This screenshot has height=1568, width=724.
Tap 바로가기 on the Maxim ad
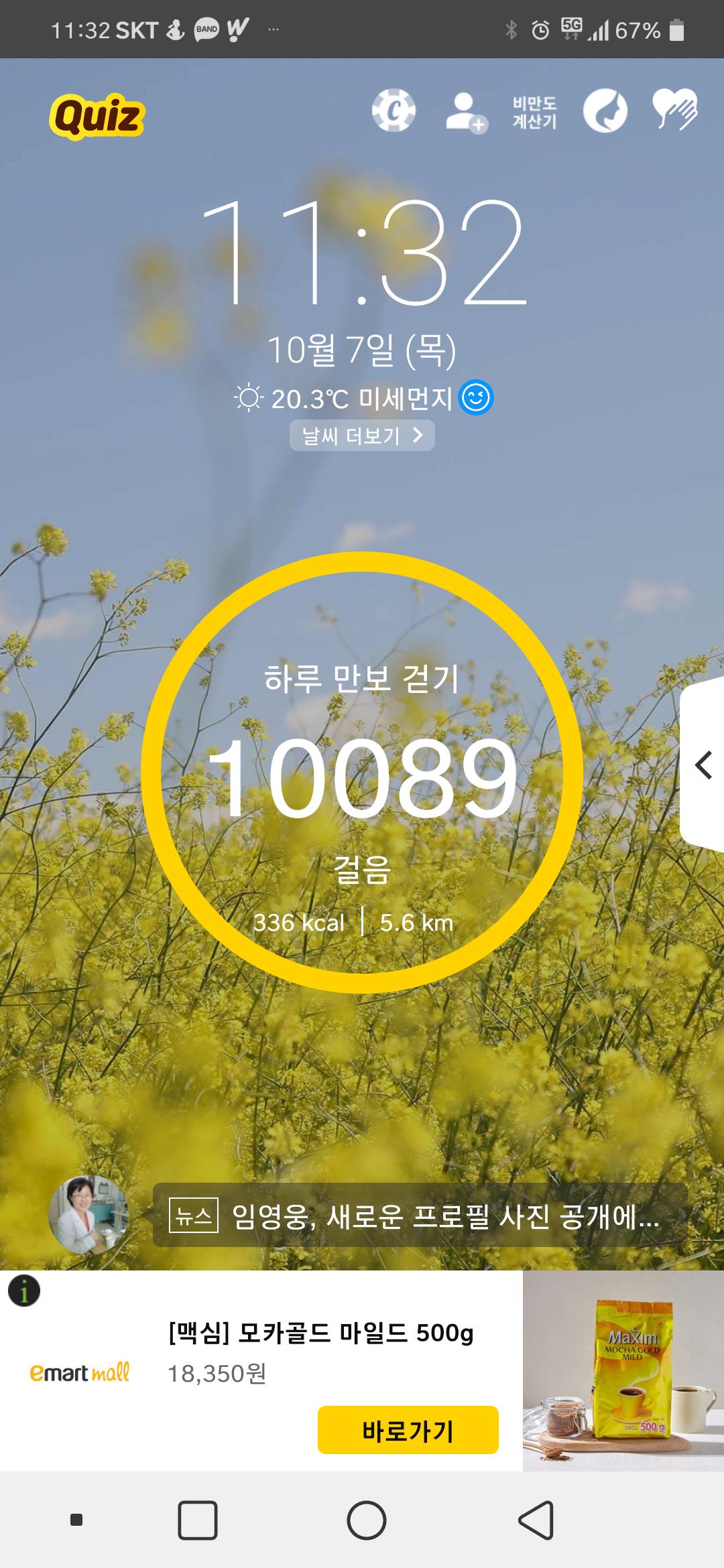tap(408, 1429)
